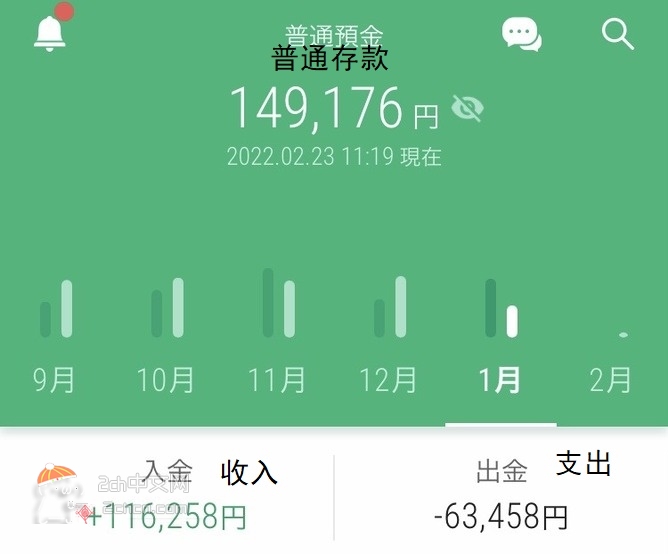Tap the search magnifier icon
668x554 pixels.
pyautogui.click(x=618, y=35)
